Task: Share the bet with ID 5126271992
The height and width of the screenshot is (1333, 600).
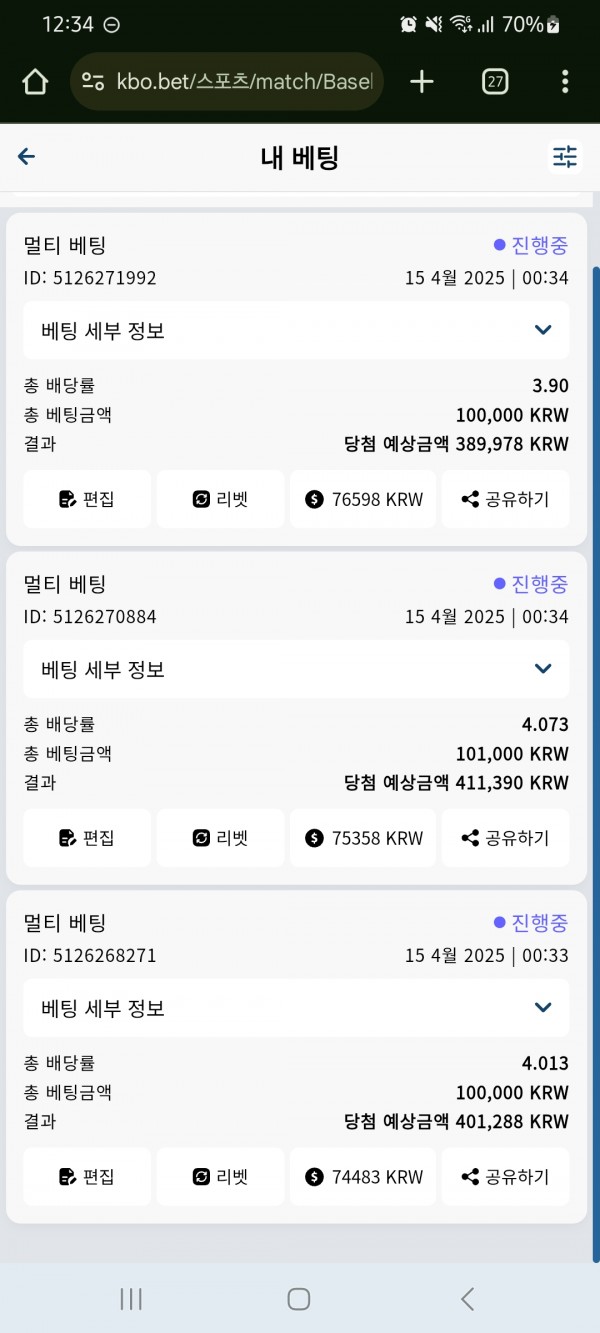Action: 506,499
